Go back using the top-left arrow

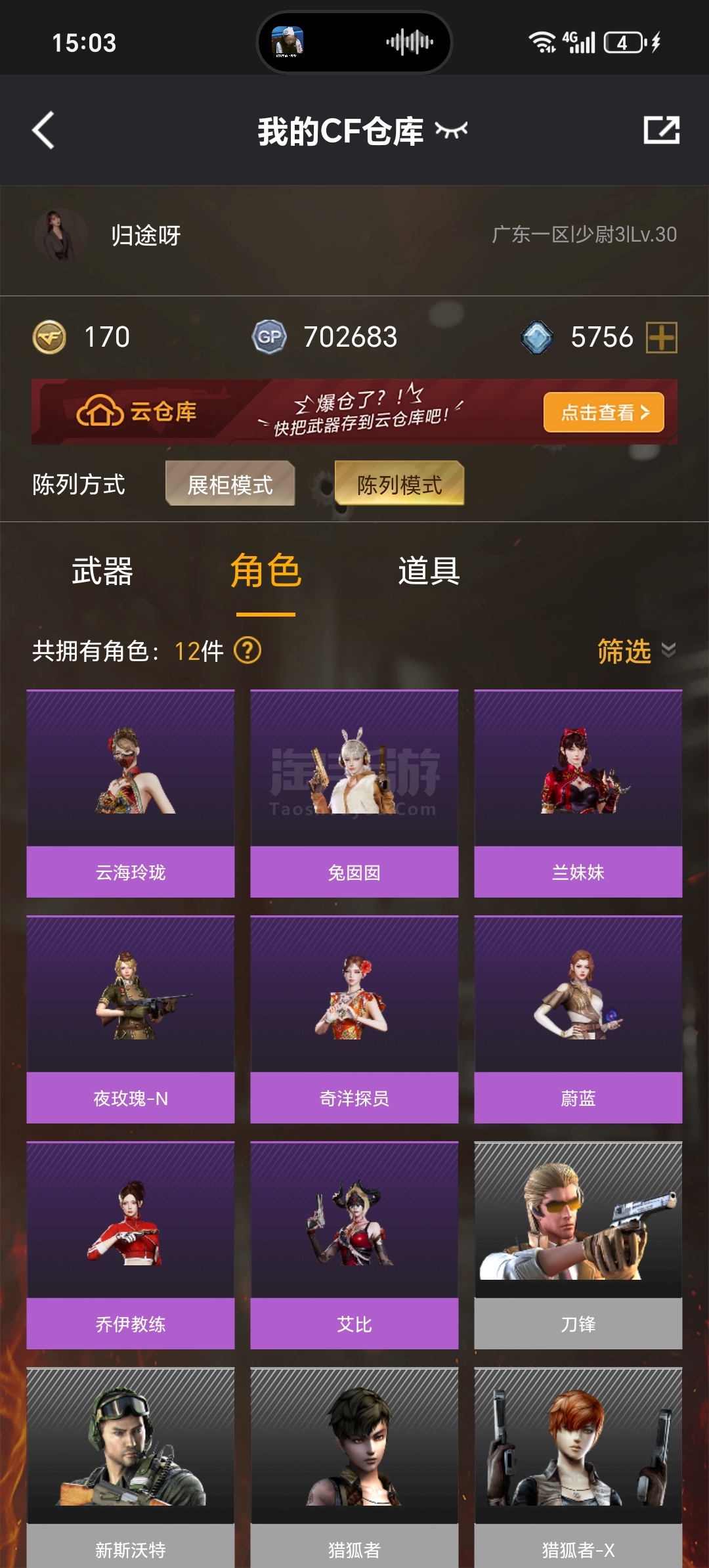[x=43, y=130]
